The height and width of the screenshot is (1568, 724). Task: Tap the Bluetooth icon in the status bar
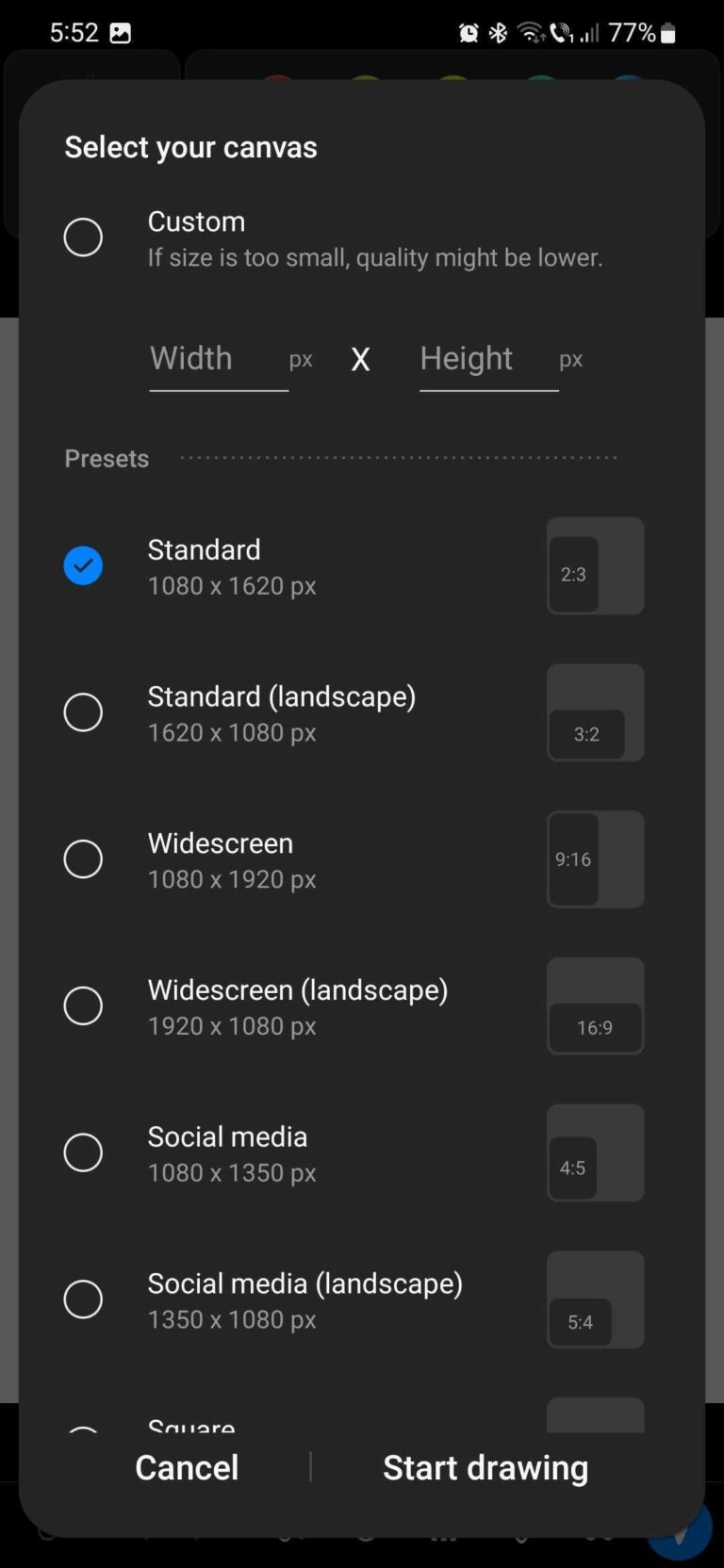(499, 31)
